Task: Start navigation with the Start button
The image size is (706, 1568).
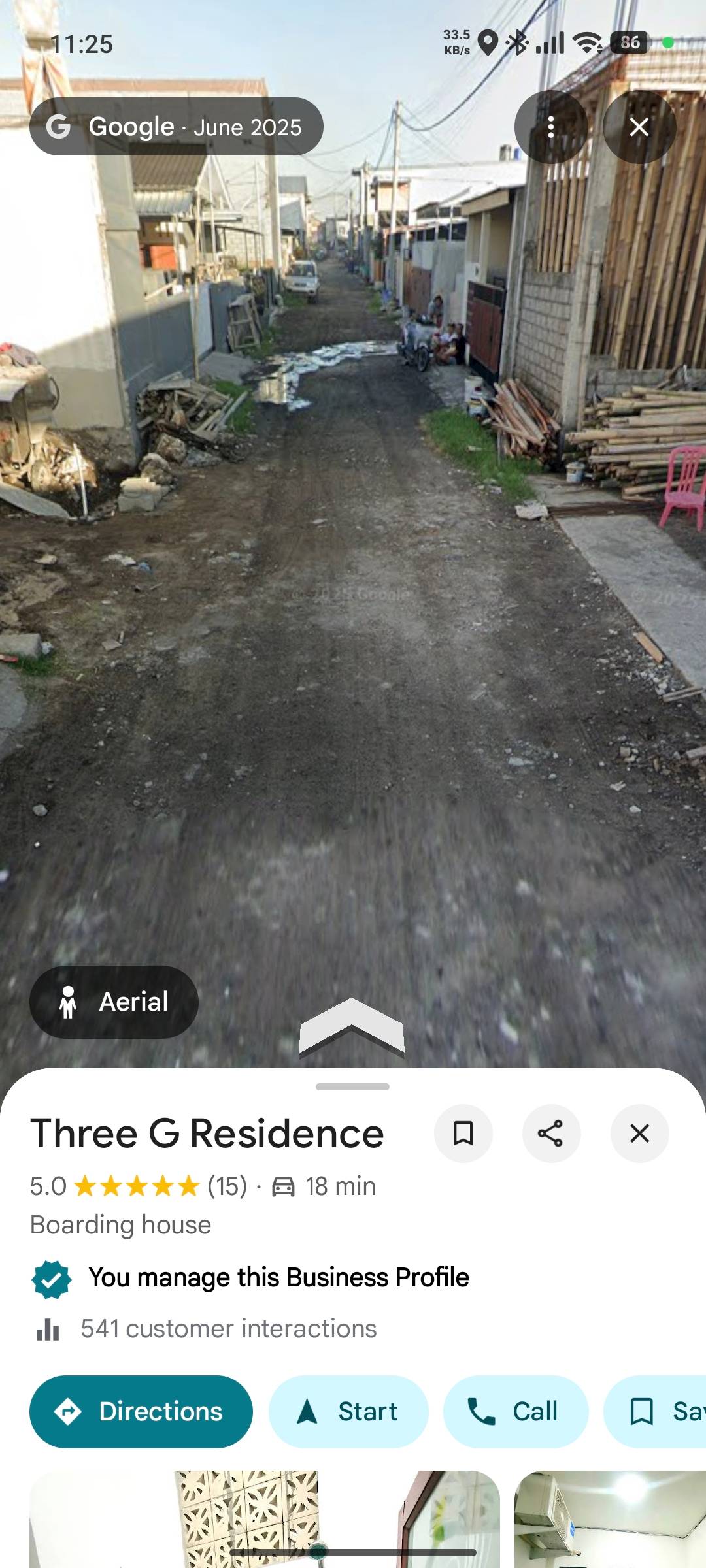Action: point(349,1411)
